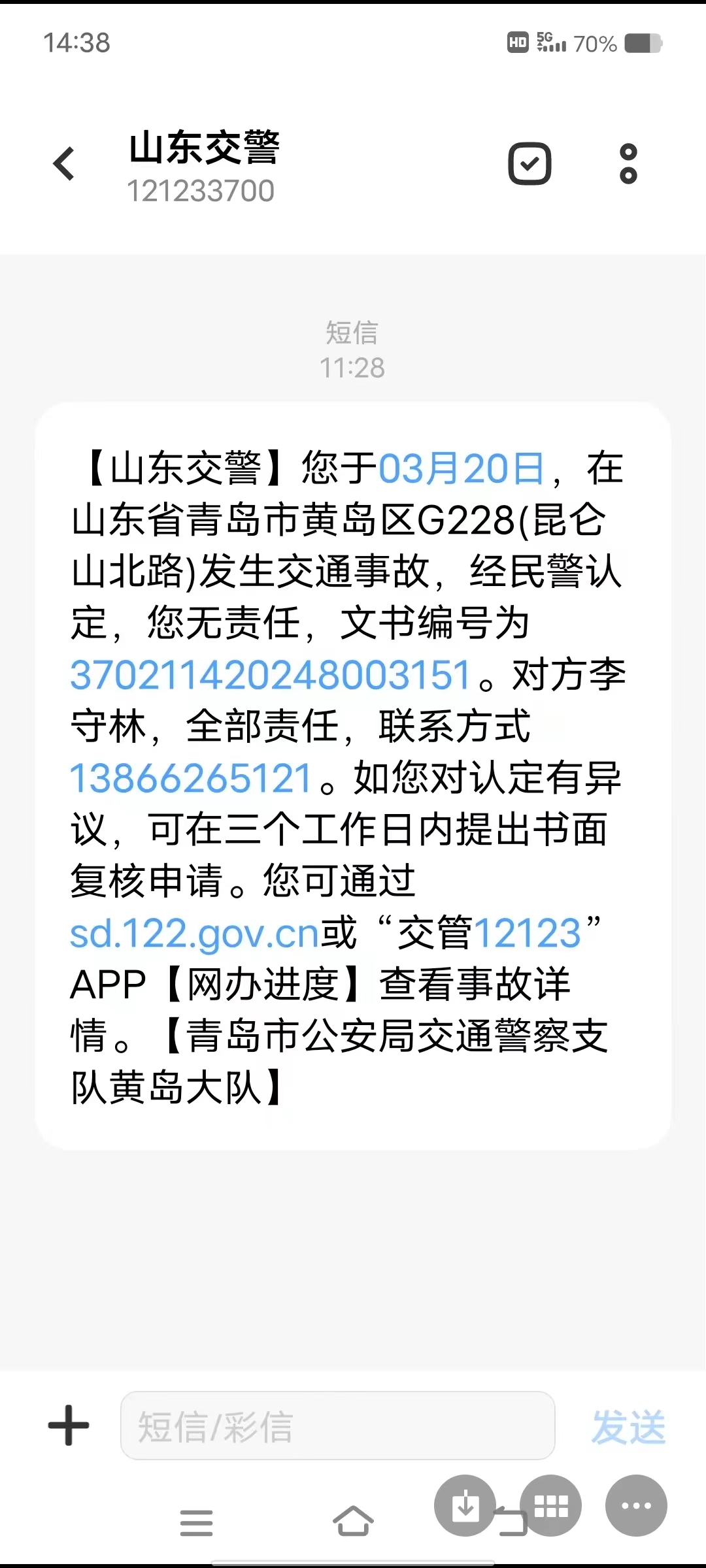The height and width of the screenshot is (1568, 706).
Task: Tap the date link 03月20日
Action: tap(462, 468)
